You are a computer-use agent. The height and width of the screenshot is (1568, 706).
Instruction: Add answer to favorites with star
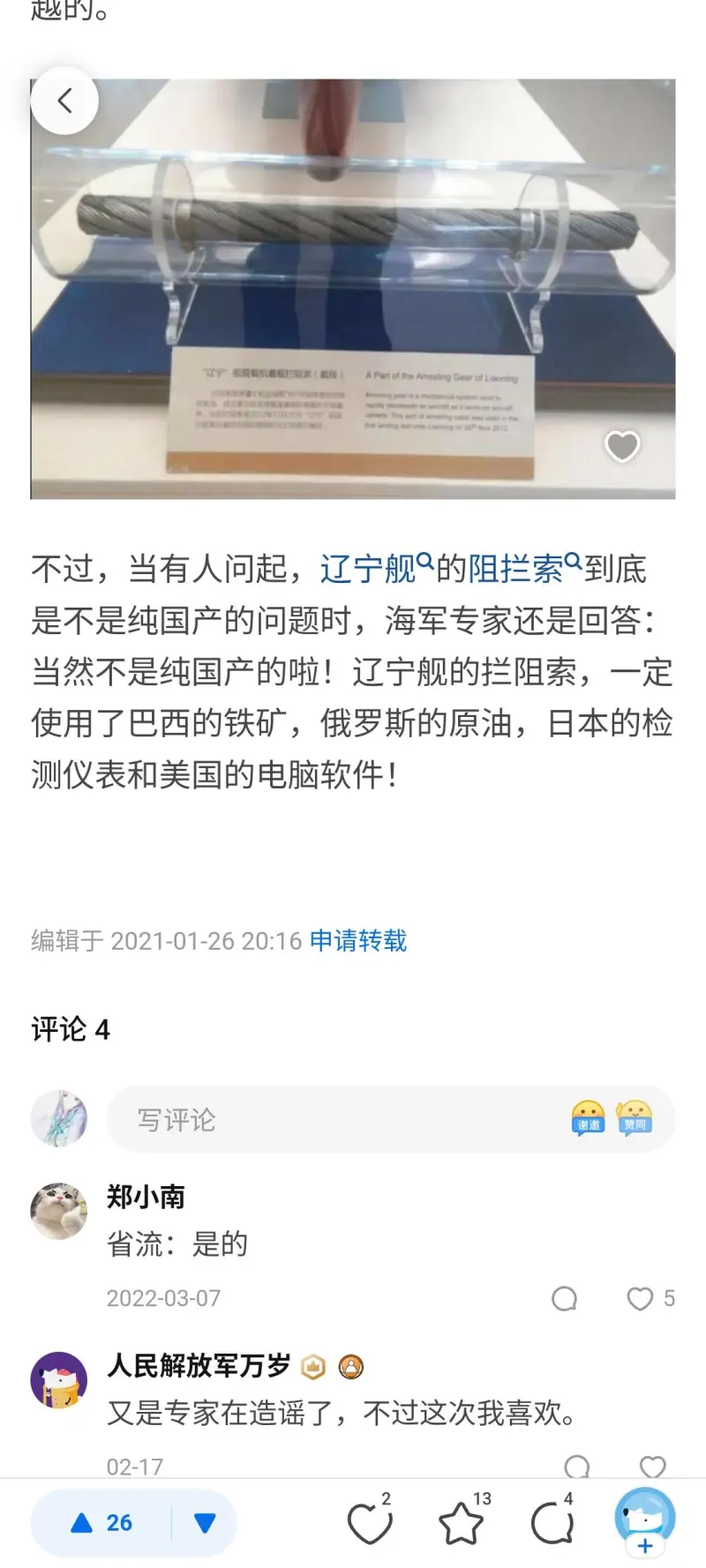tap(461, 1523)
